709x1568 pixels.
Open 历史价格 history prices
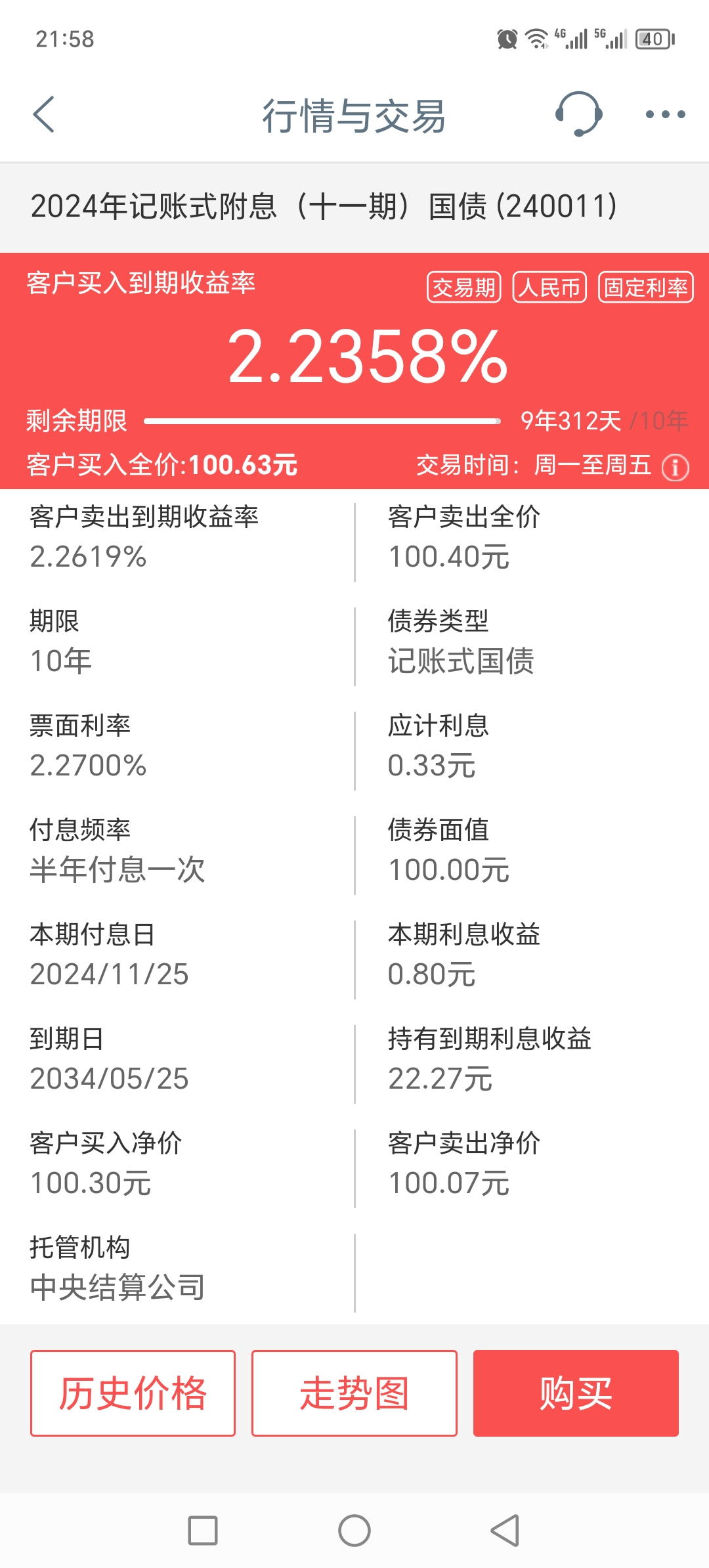point(133,1393)
